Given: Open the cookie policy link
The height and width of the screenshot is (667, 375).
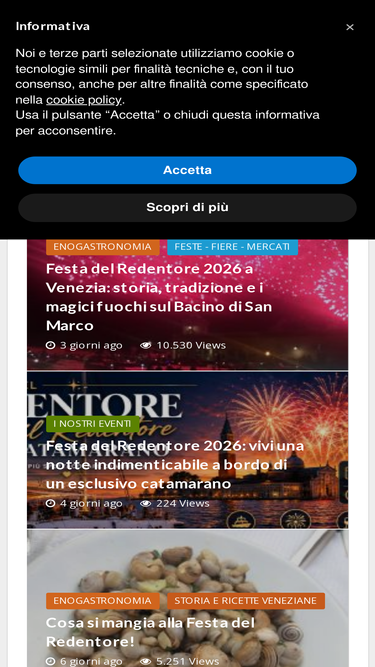Looking at the screenshot, I should (84, 100).
